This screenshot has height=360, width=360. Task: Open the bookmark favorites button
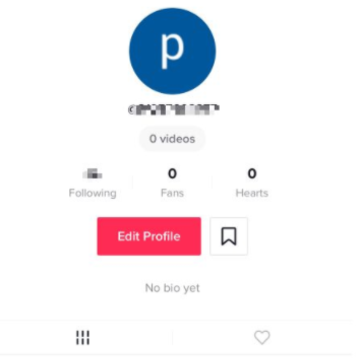229,236
